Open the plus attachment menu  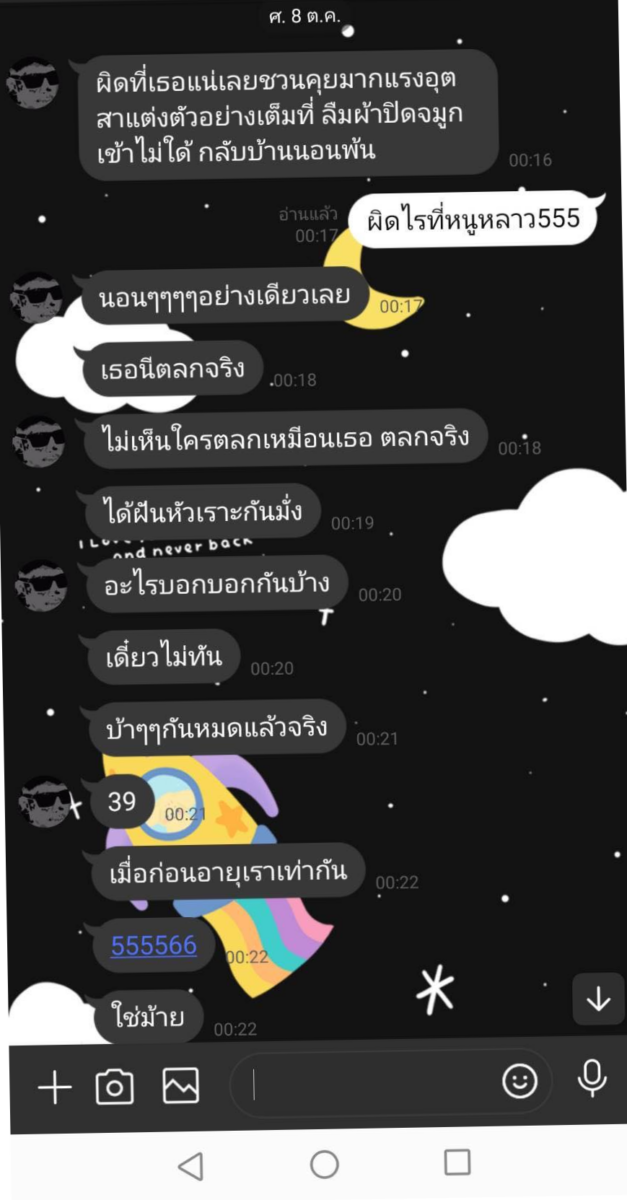[x=55, y=1087]
